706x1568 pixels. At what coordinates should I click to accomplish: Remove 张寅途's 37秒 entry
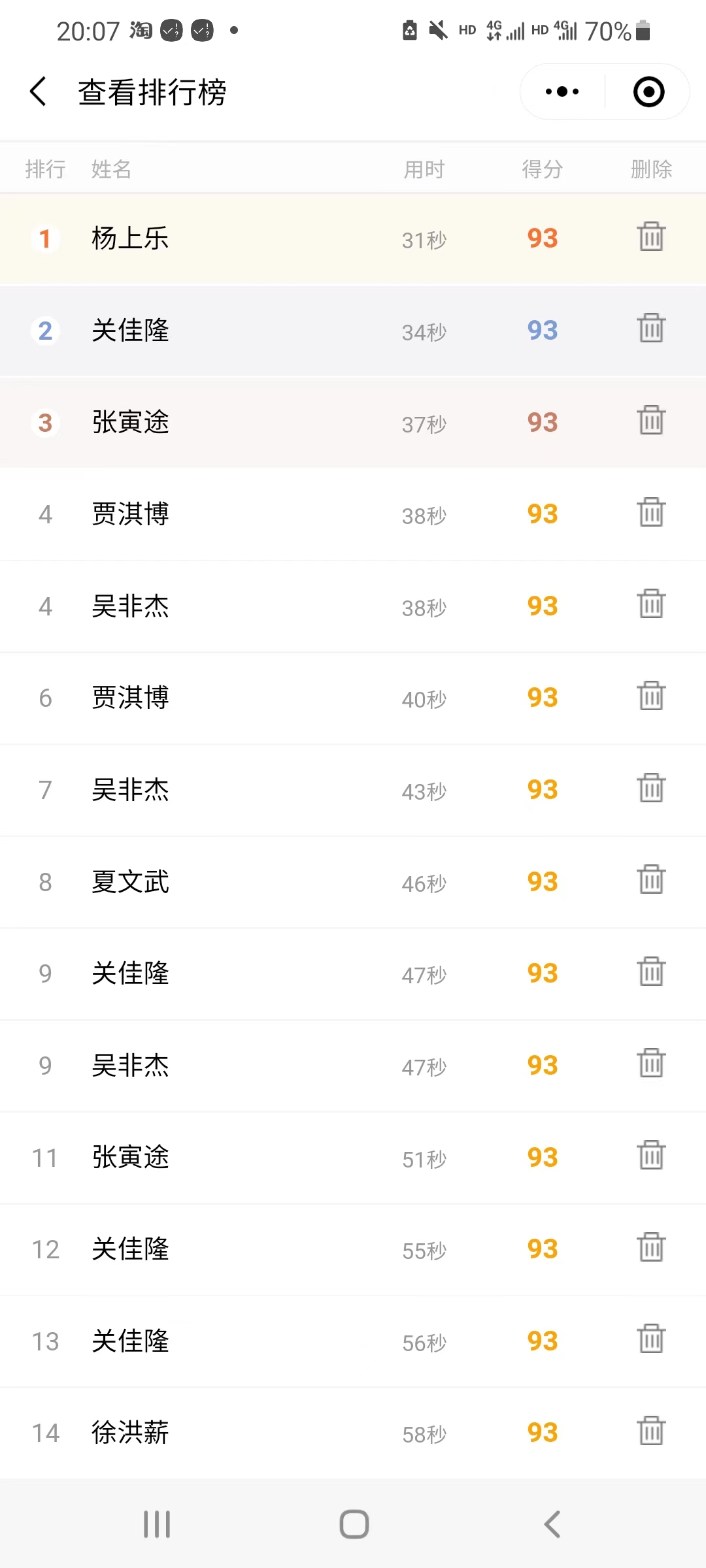651,421
